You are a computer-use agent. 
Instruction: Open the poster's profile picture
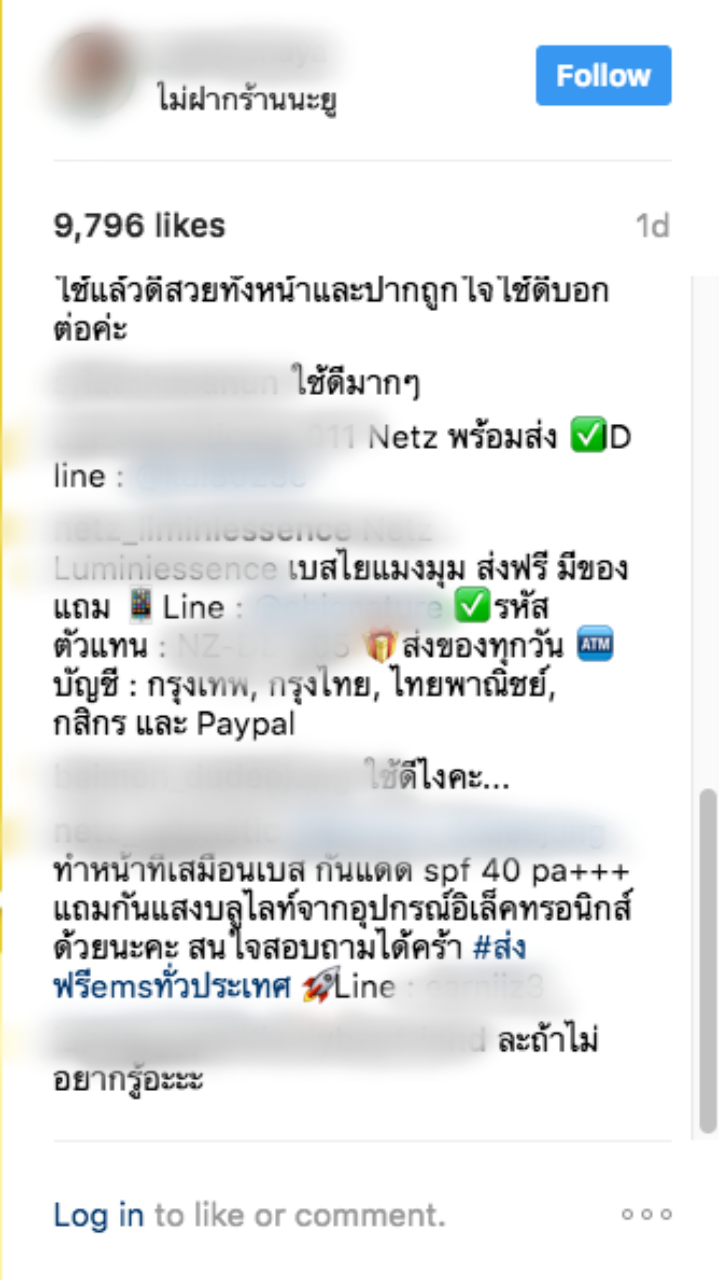point(93,72)
